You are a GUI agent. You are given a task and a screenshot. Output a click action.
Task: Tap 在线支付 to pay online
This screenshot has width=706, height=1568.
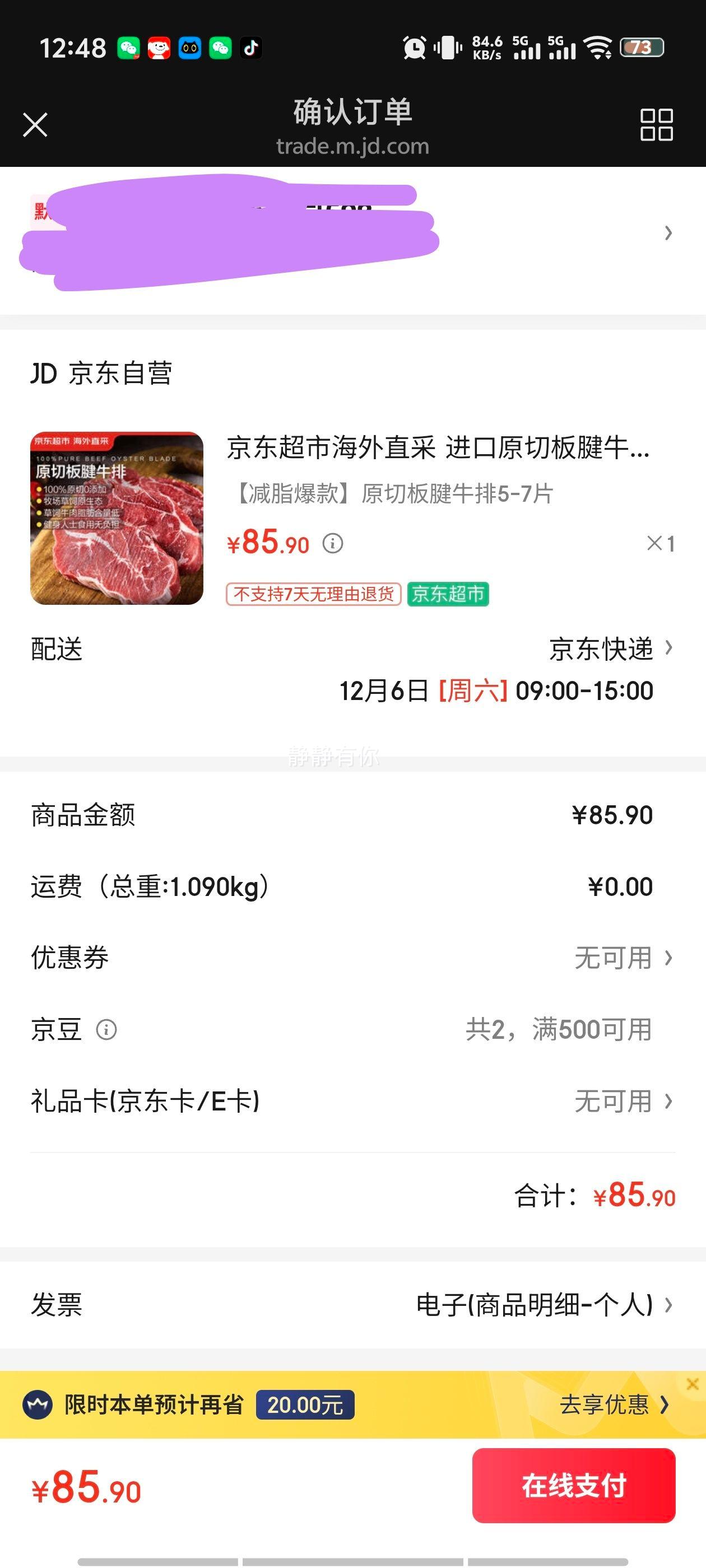[x=573, y=1486]
